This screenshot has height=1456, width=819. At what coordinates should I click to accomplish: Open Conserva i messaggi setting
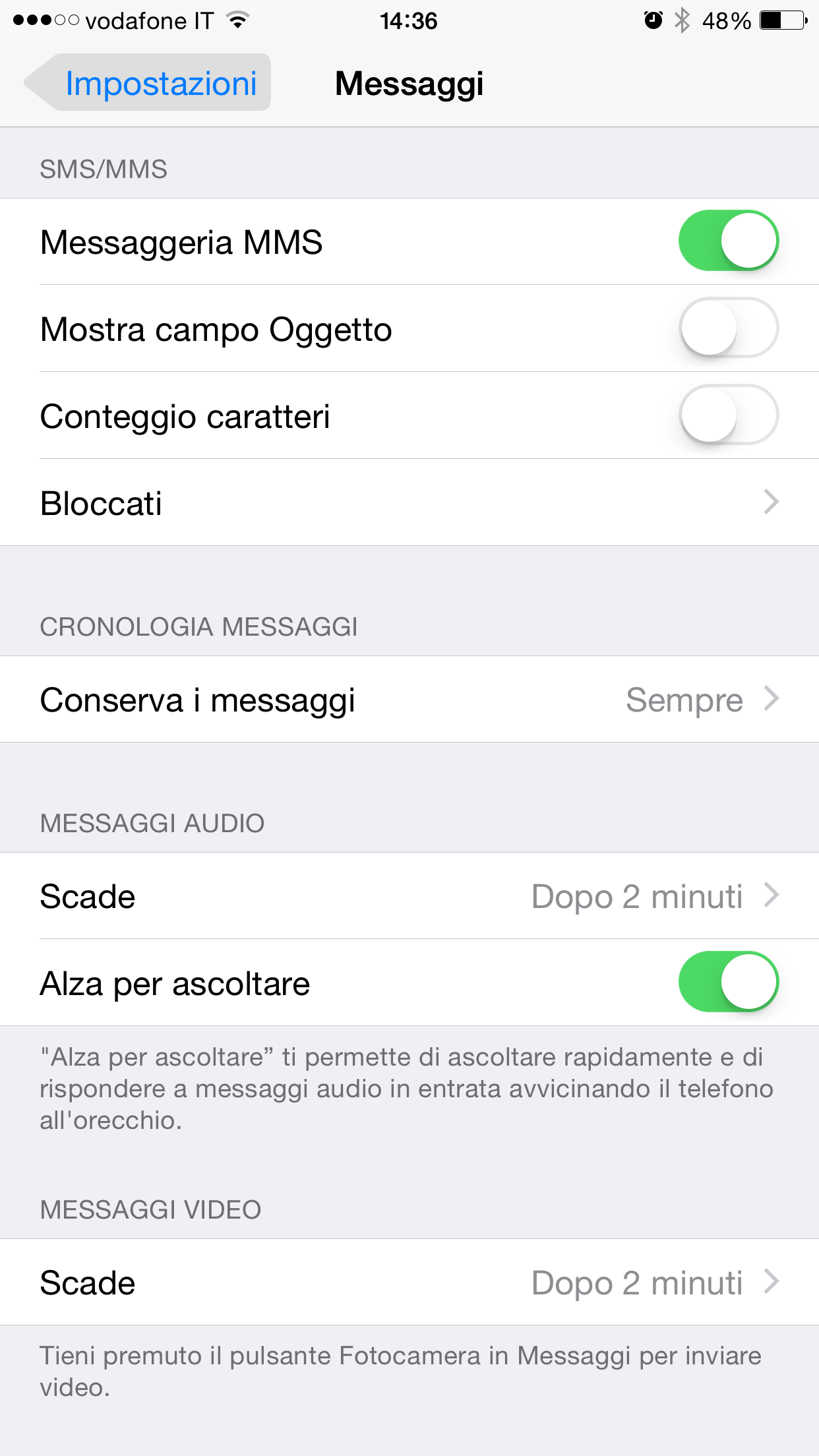click(409, 699)
